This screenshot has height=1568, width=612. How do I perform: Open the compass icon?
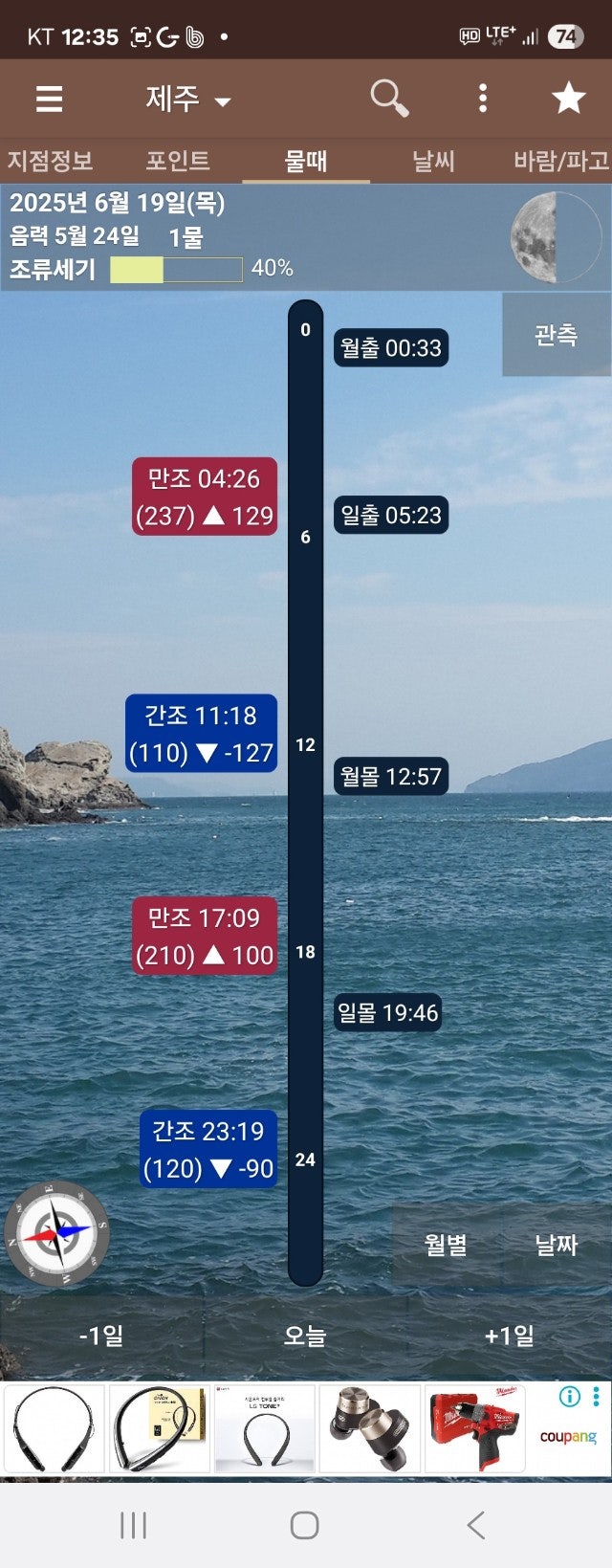coord(57,1234)
